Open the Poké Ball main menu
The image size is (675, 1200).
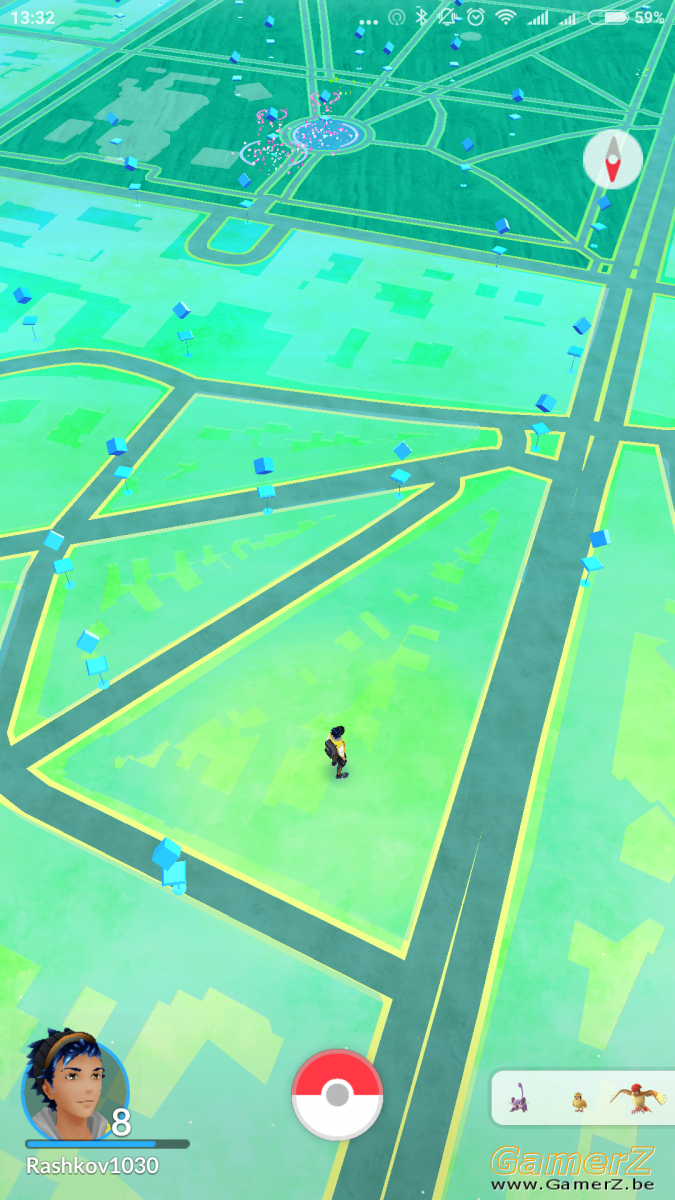pos(337,1094)
